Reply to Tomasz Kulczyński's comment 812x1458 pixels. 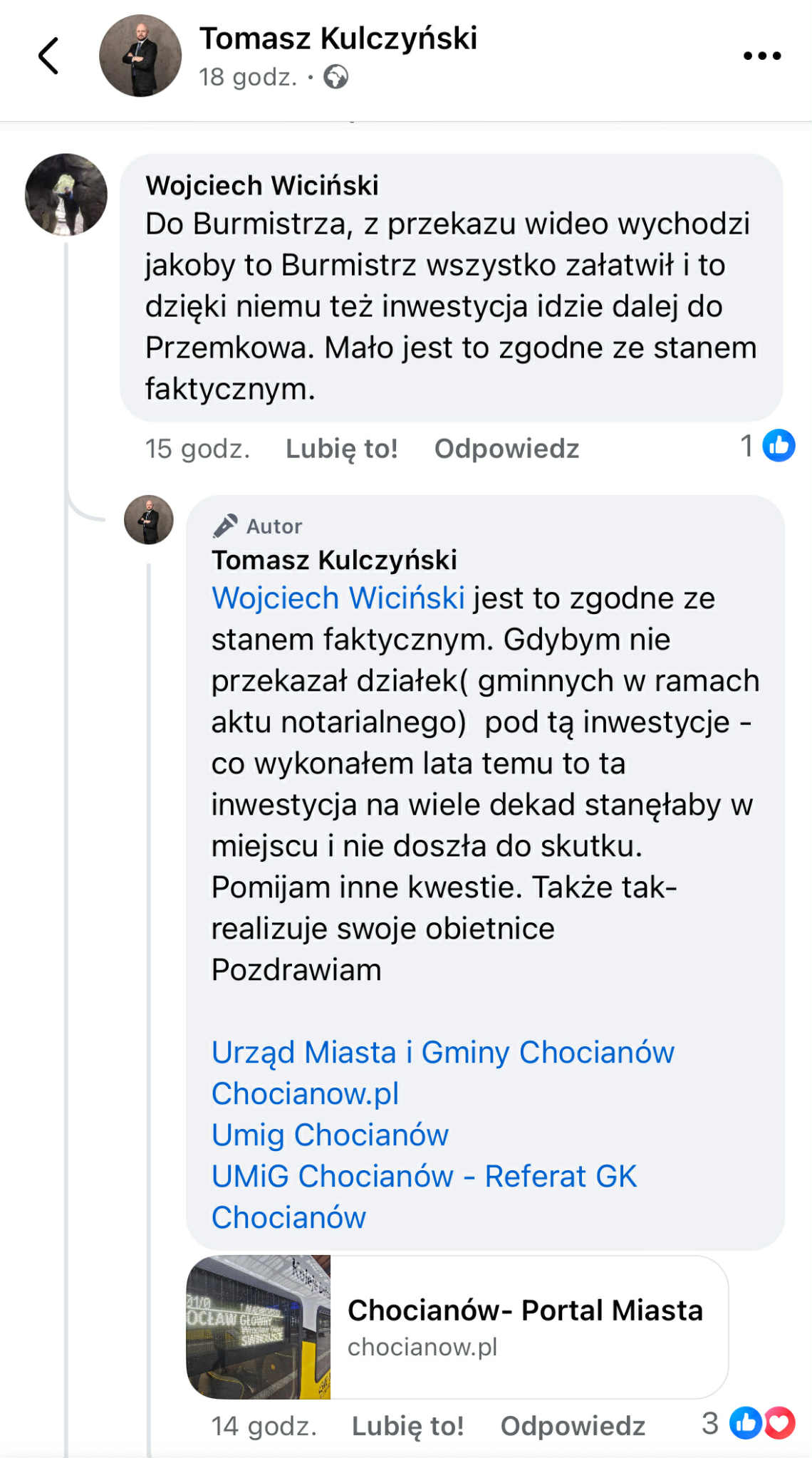point(573,1426)
